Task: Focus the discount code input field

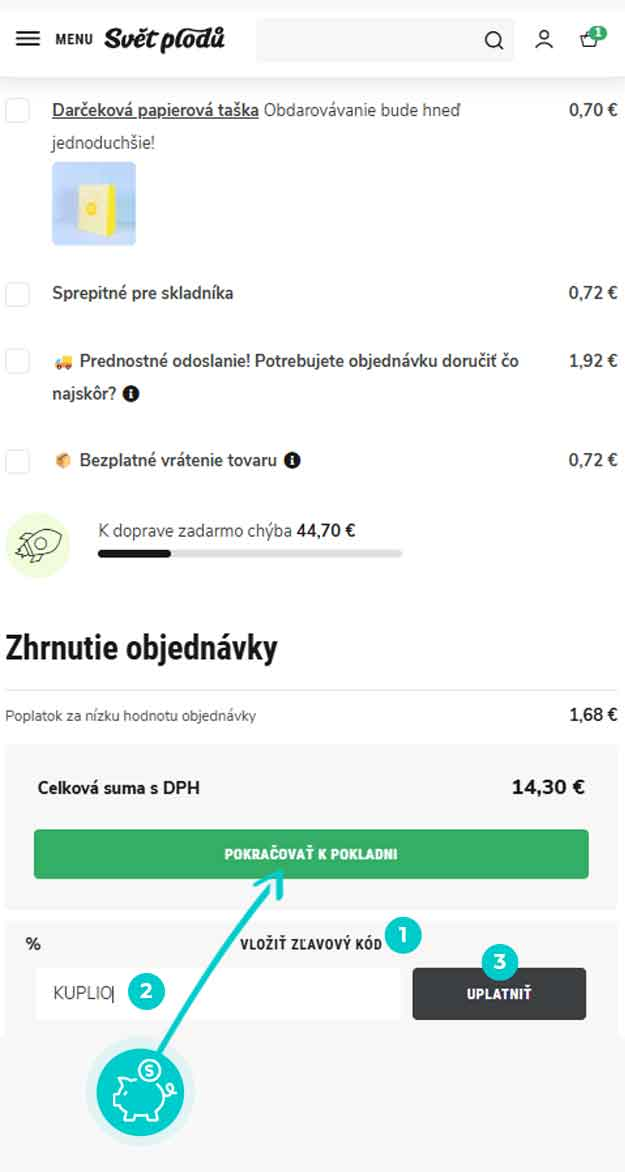Action: [x=218, y=993]
